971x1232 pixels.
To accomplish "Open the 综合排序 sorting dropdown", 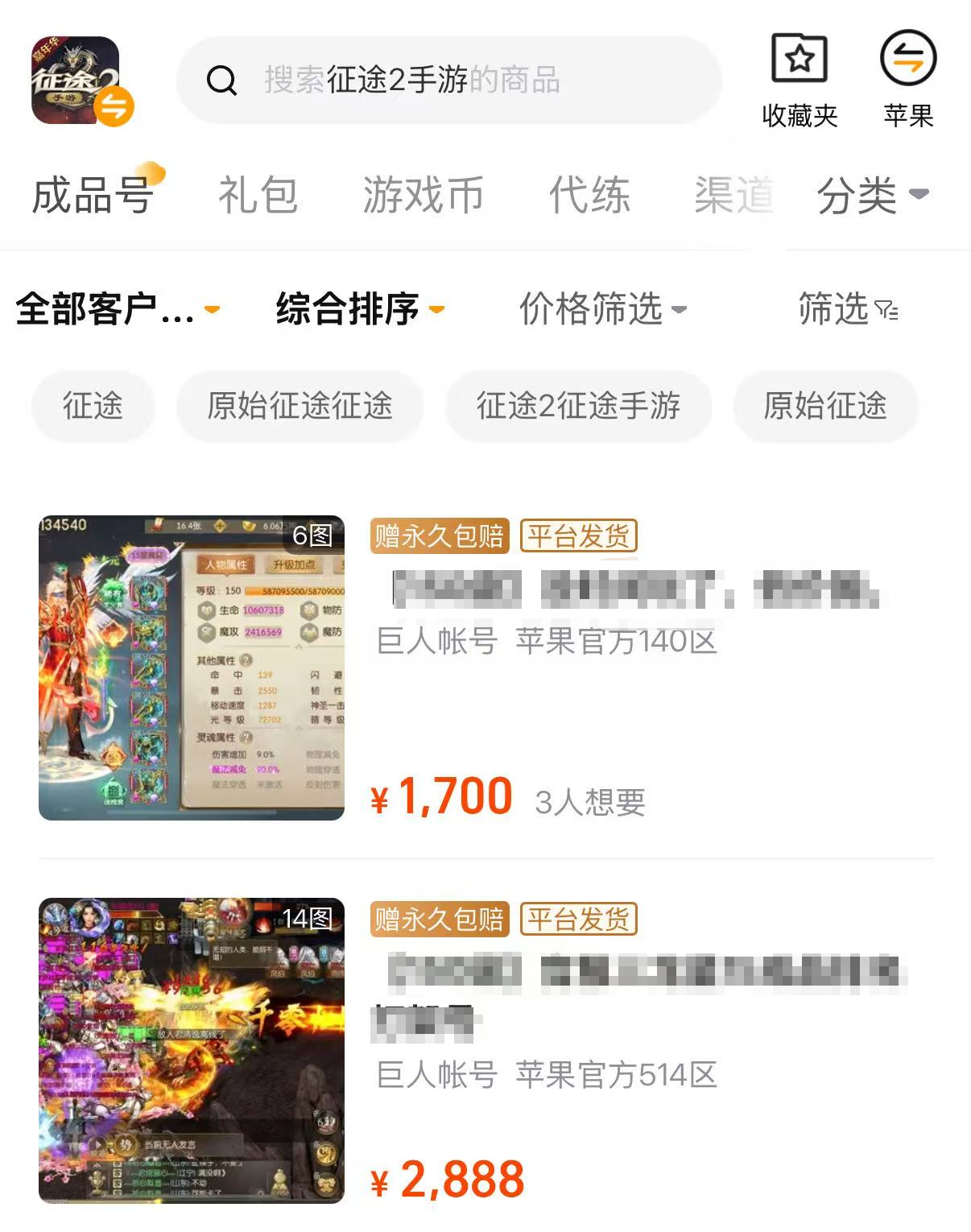I will pyautogui.click(x=359, y=309).
